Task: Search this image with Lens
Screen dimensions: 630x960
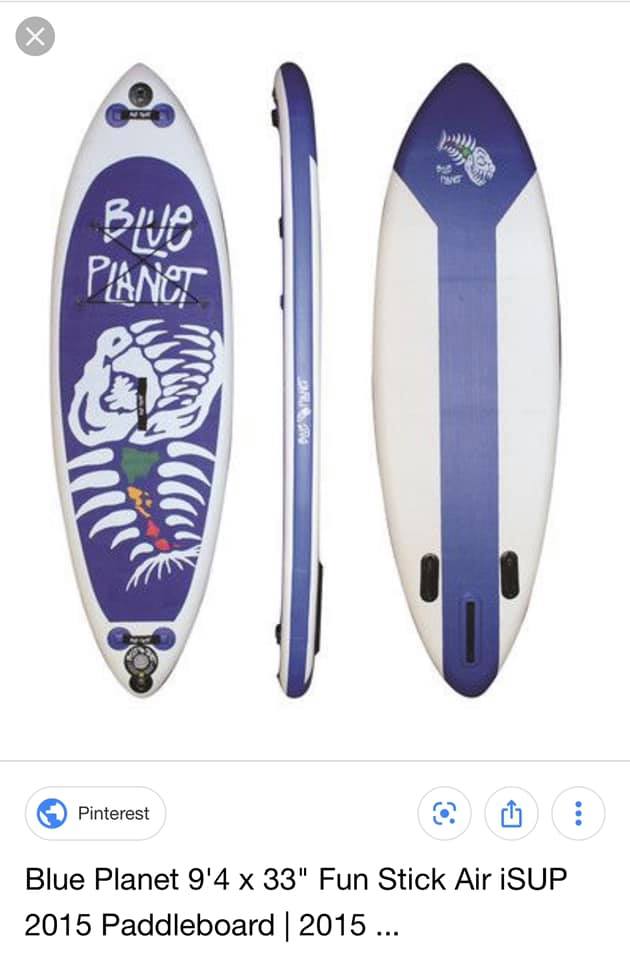Action: (x=444, y=813)
